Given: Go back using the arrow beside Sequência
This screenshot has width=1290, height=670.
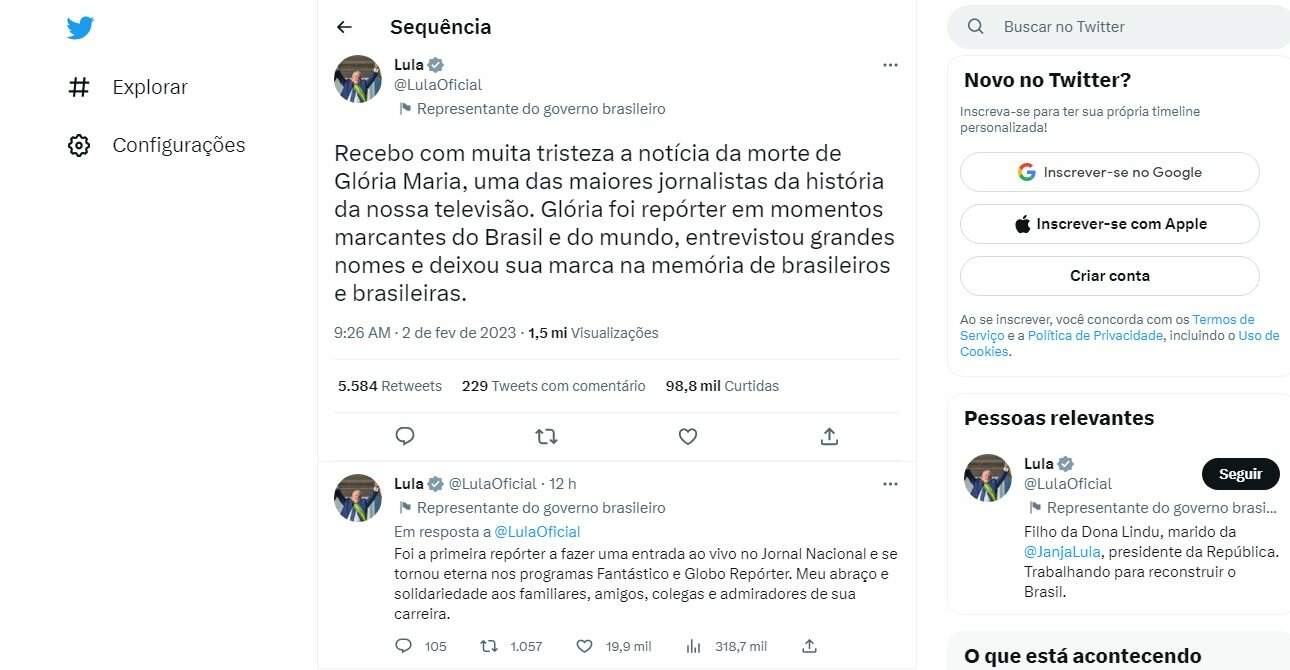Looking at the screenshot, I should point(344,27).
